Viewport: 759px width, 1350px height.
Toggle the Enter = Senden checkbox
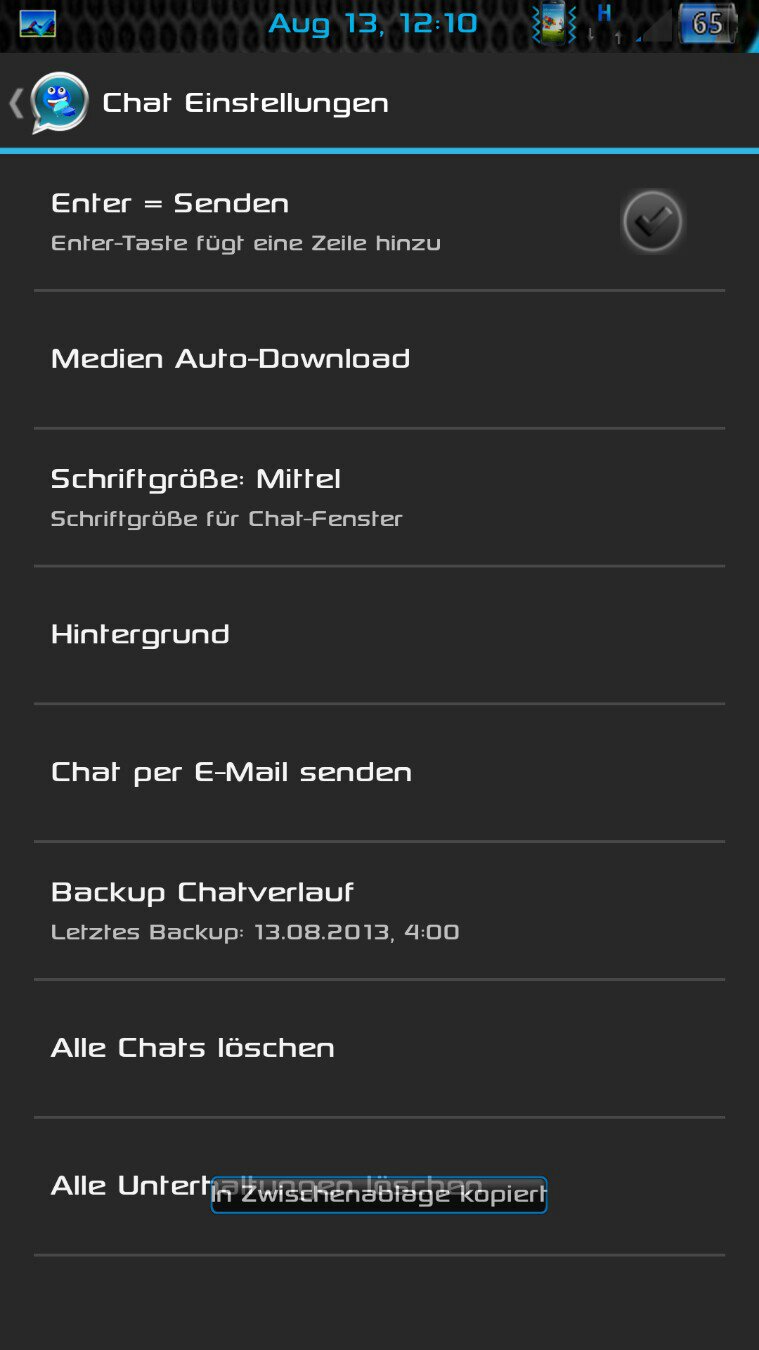[652, 221]
